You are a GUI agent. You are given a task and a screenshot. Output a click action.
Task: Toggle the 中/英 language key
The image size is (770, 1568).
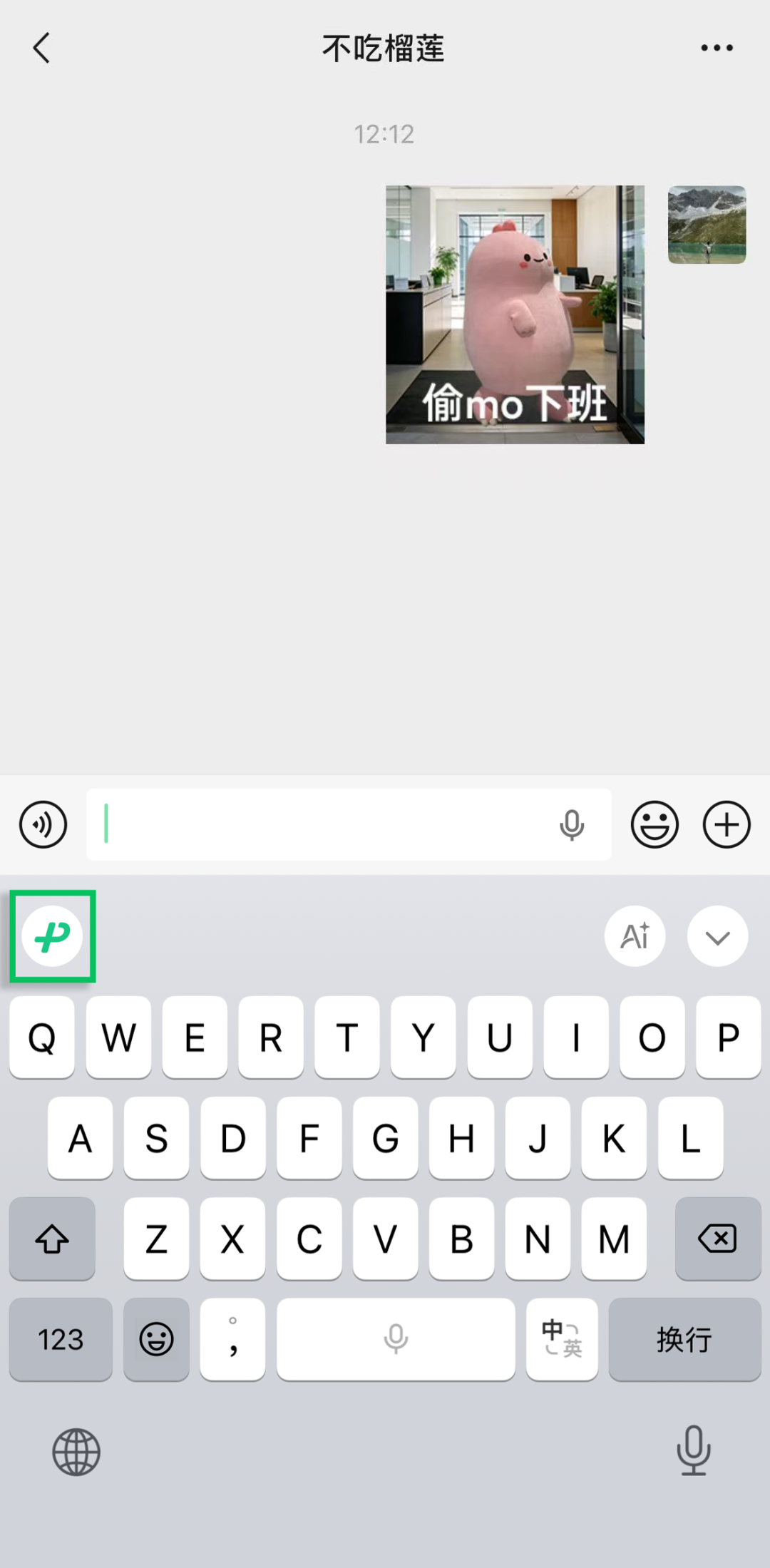coord(562,1339)
